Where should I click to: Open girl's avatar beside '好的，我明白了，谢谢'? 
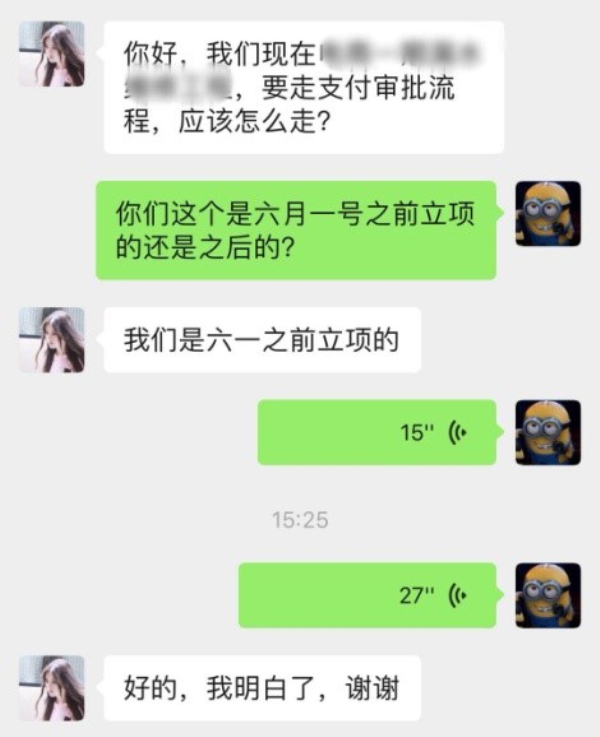point(52,688)
